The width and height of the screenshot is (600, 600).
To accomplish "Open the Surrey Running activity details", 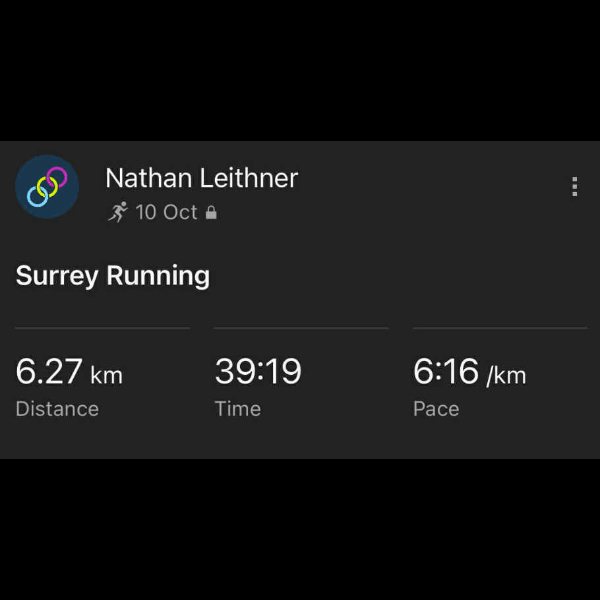I will click(113, 275).
